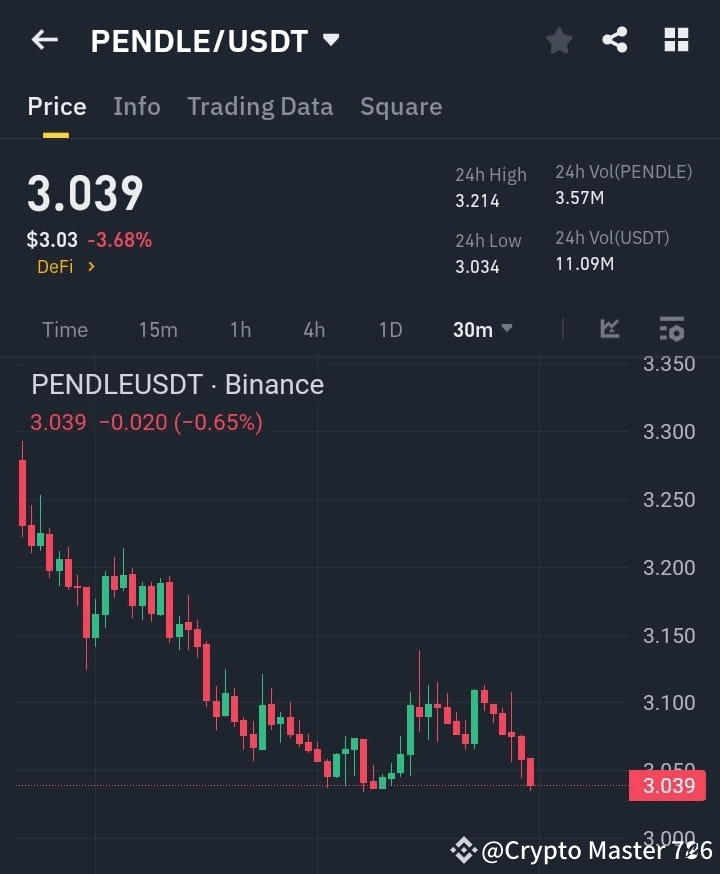
Task: Open the Square tab
Action: 400,106
